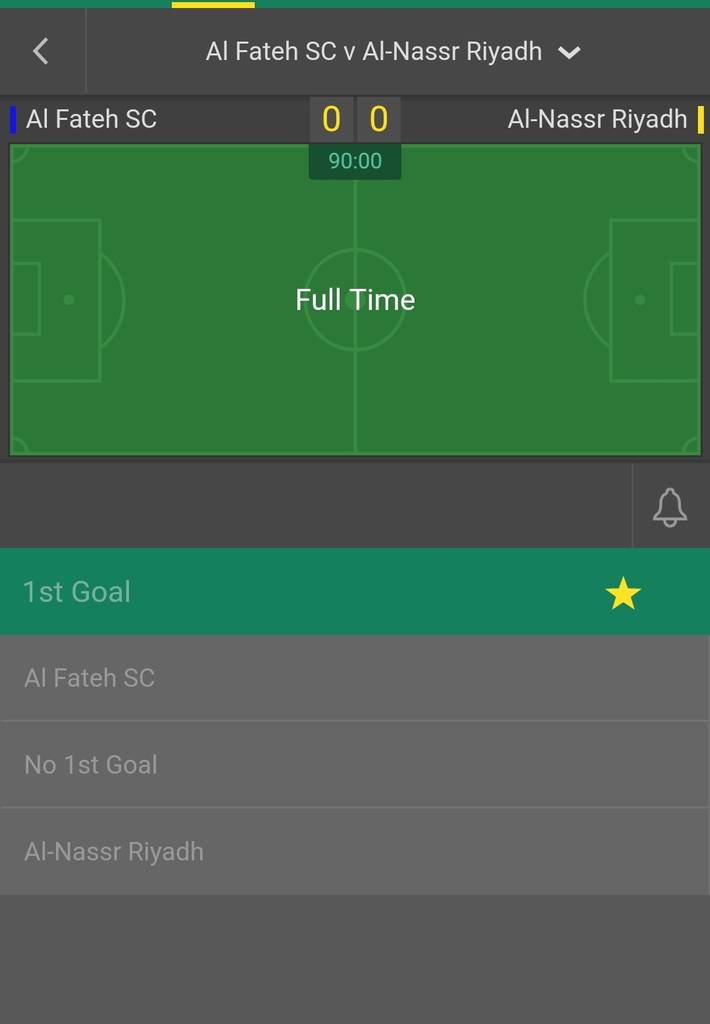The image size is (710, 1024).
Task: Select Al Fateh SC for 1st goal
Action: point(354,678)
